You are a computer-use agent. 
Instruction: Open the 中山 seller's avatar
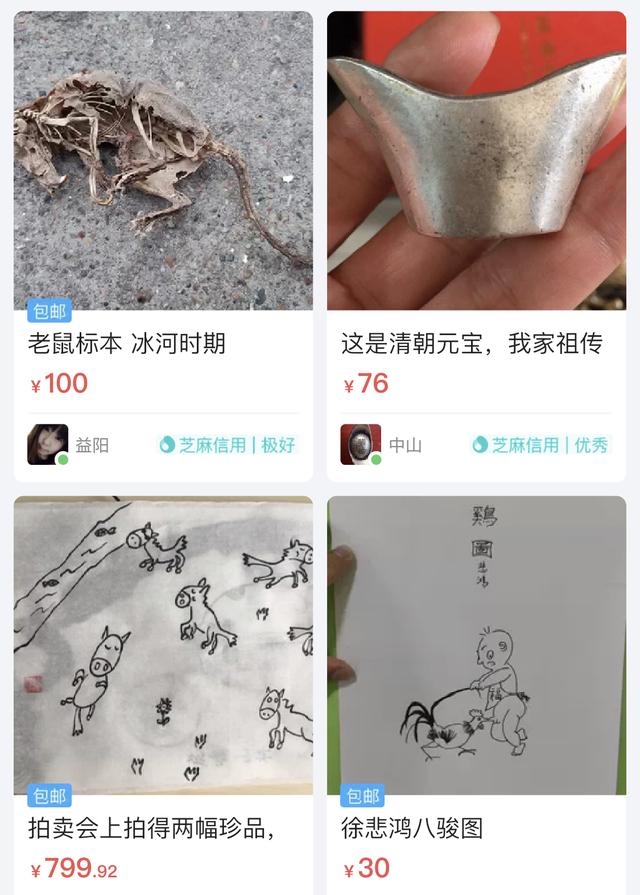pos(361,445)
